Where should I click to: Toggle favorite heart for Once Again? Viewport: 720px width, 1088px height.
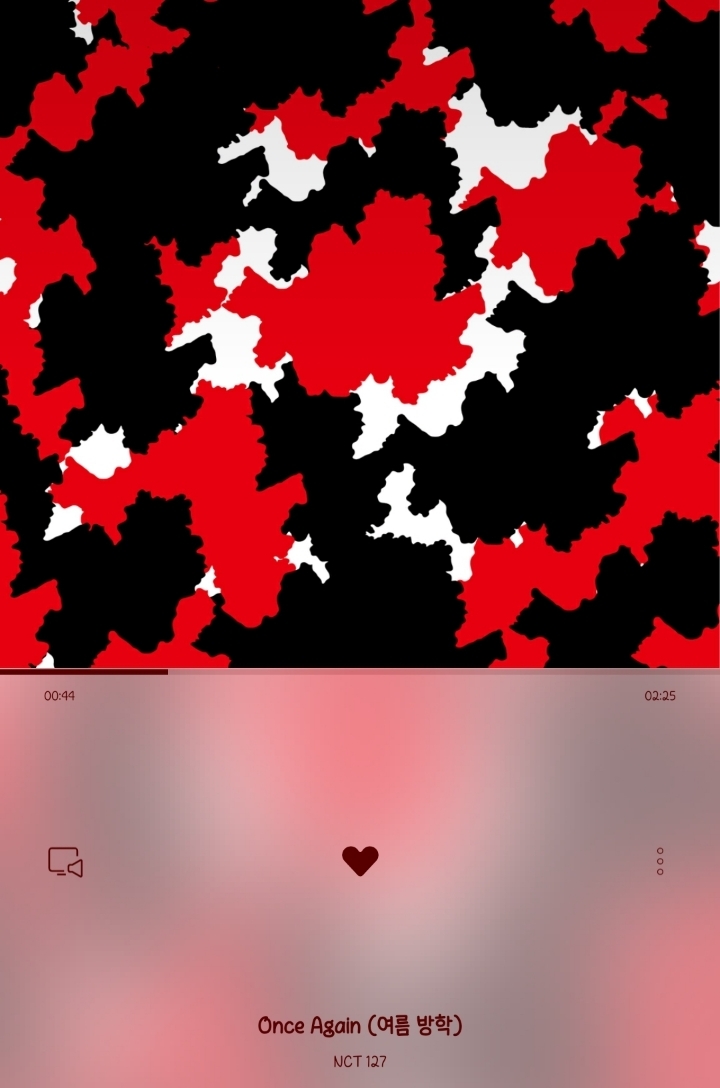[360, 860]
